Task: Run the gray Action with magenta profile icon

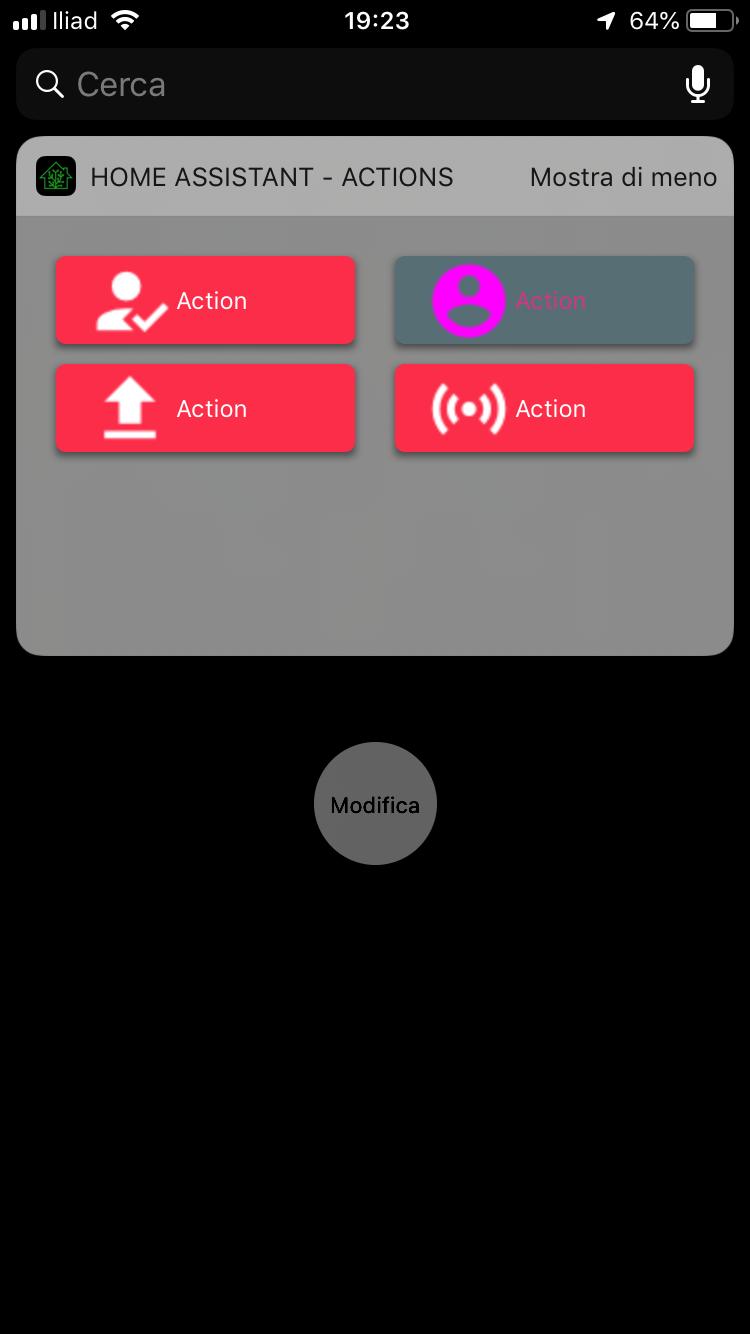Action: pyautogui.click(x=544, y=300)
